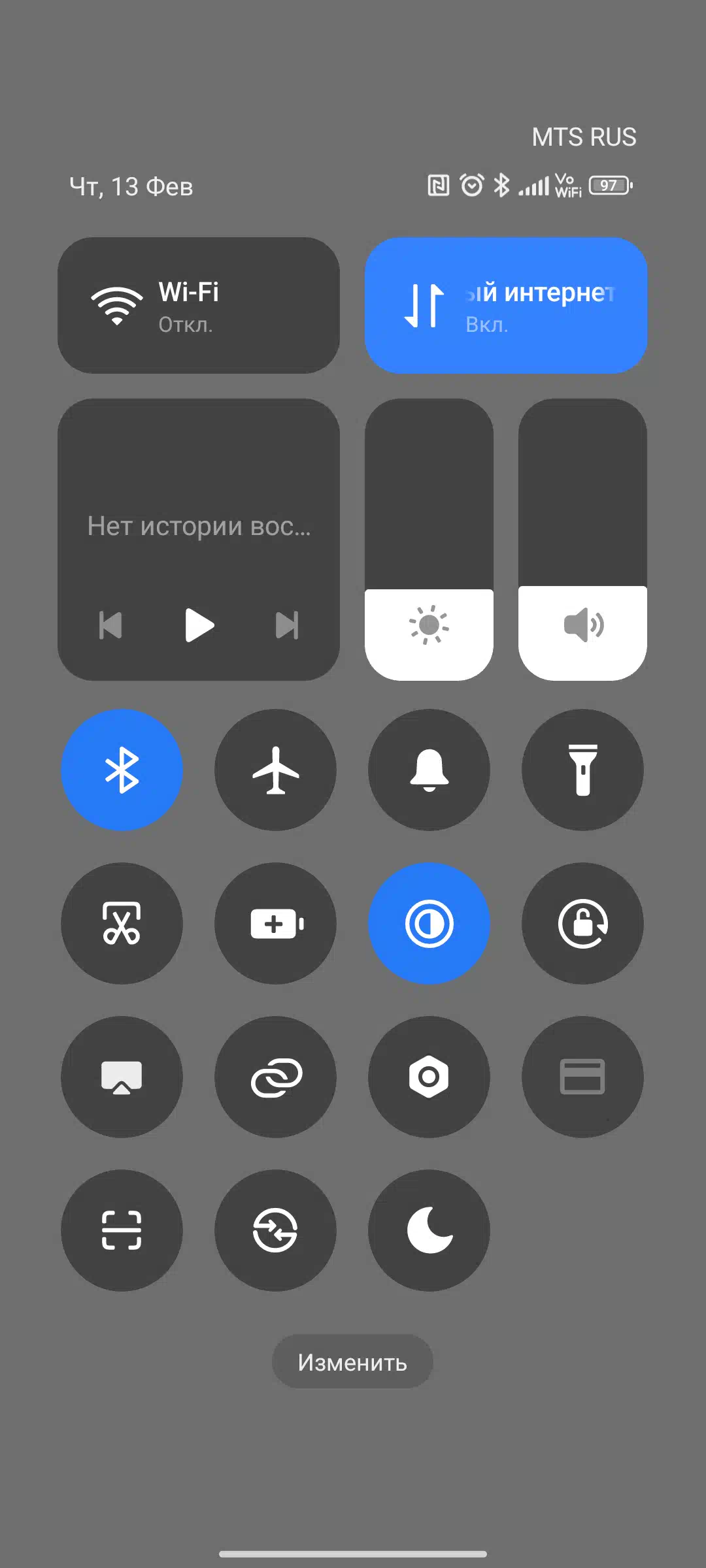The height and width of the screenshot is (1568, 706).
Task: Turn off the highlighted half-circle display toggle
Action: click(x=429, y=923)
